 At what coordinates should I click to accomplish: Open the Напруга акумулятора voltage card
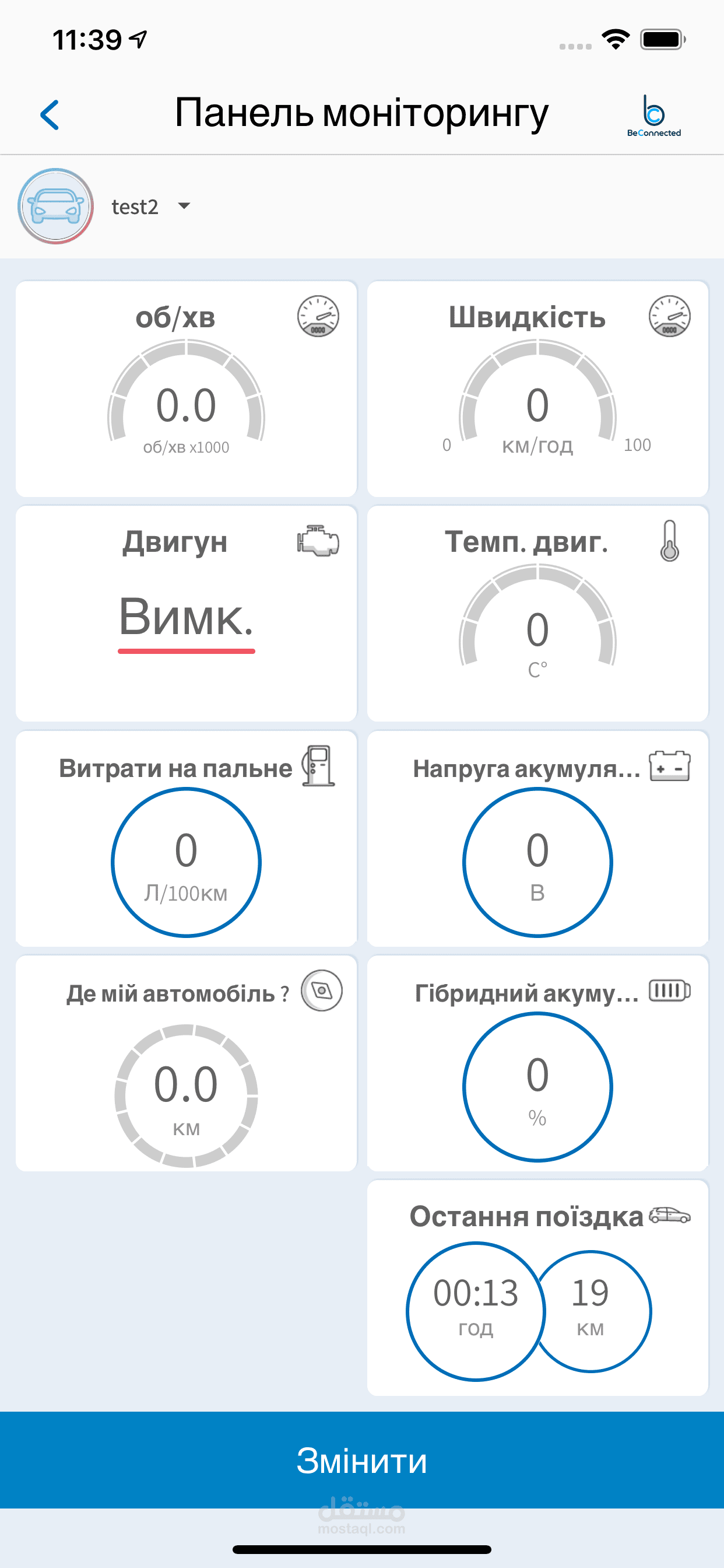[537, 839]
